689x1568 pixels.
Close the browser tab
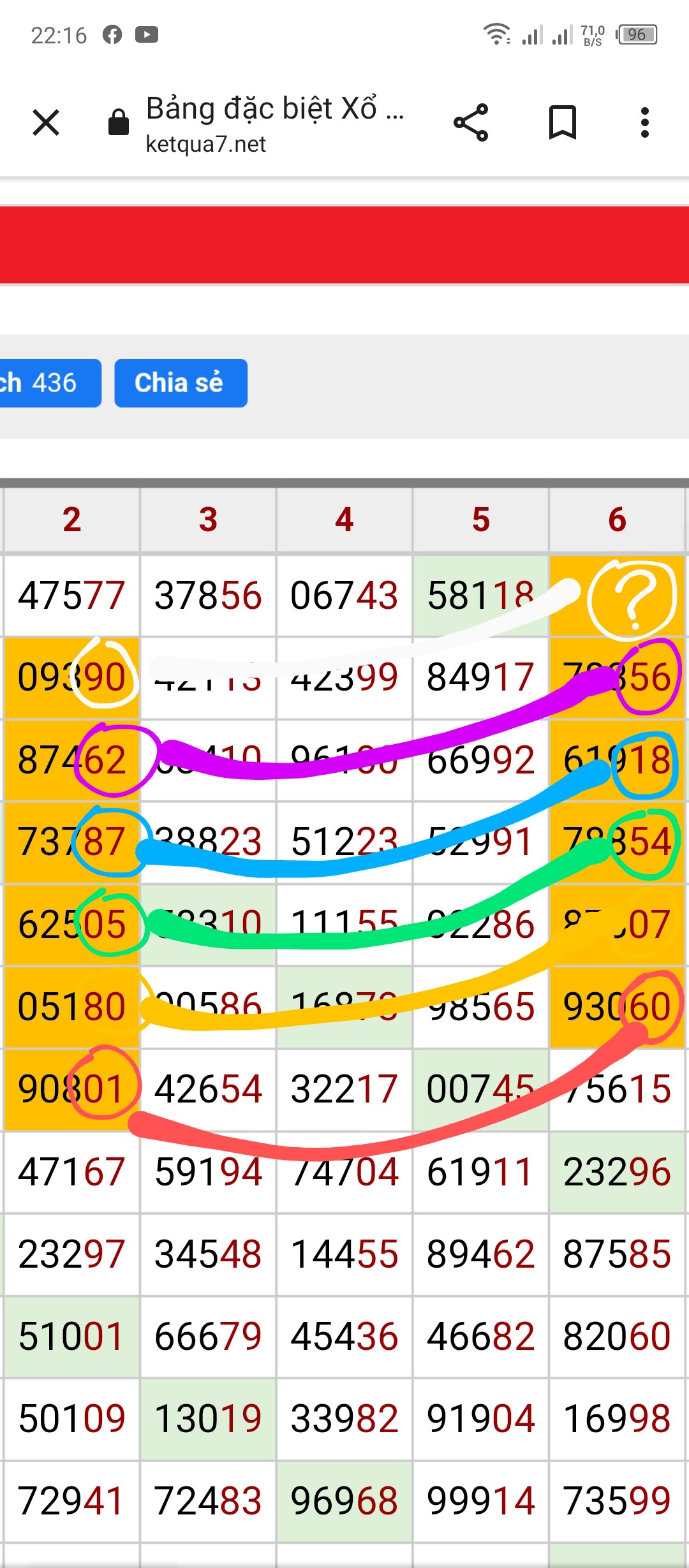46,122
